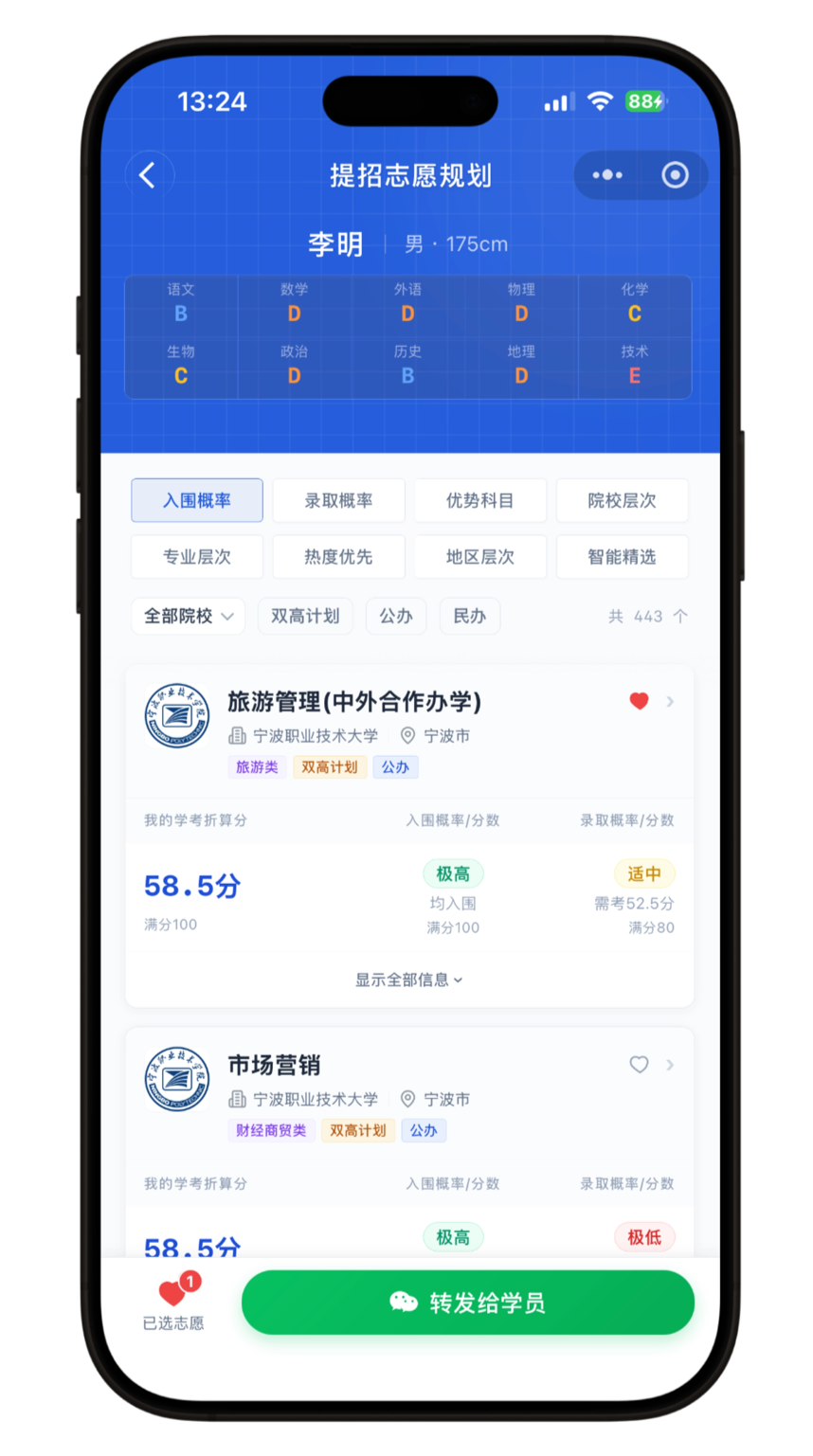
Task: Tap 转发给学员 button
Action: [468, 1303]
